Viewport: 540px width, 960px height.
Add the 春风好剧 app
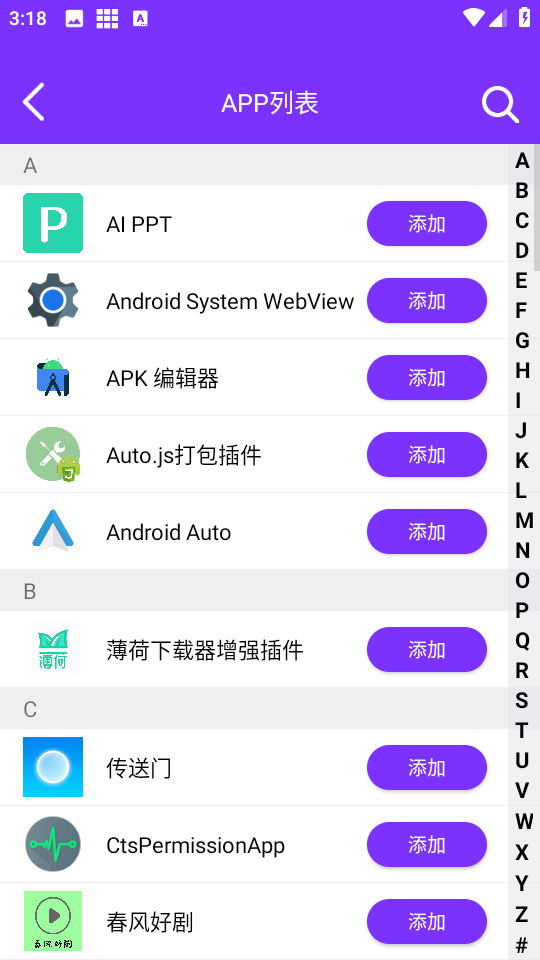point(427,922)
